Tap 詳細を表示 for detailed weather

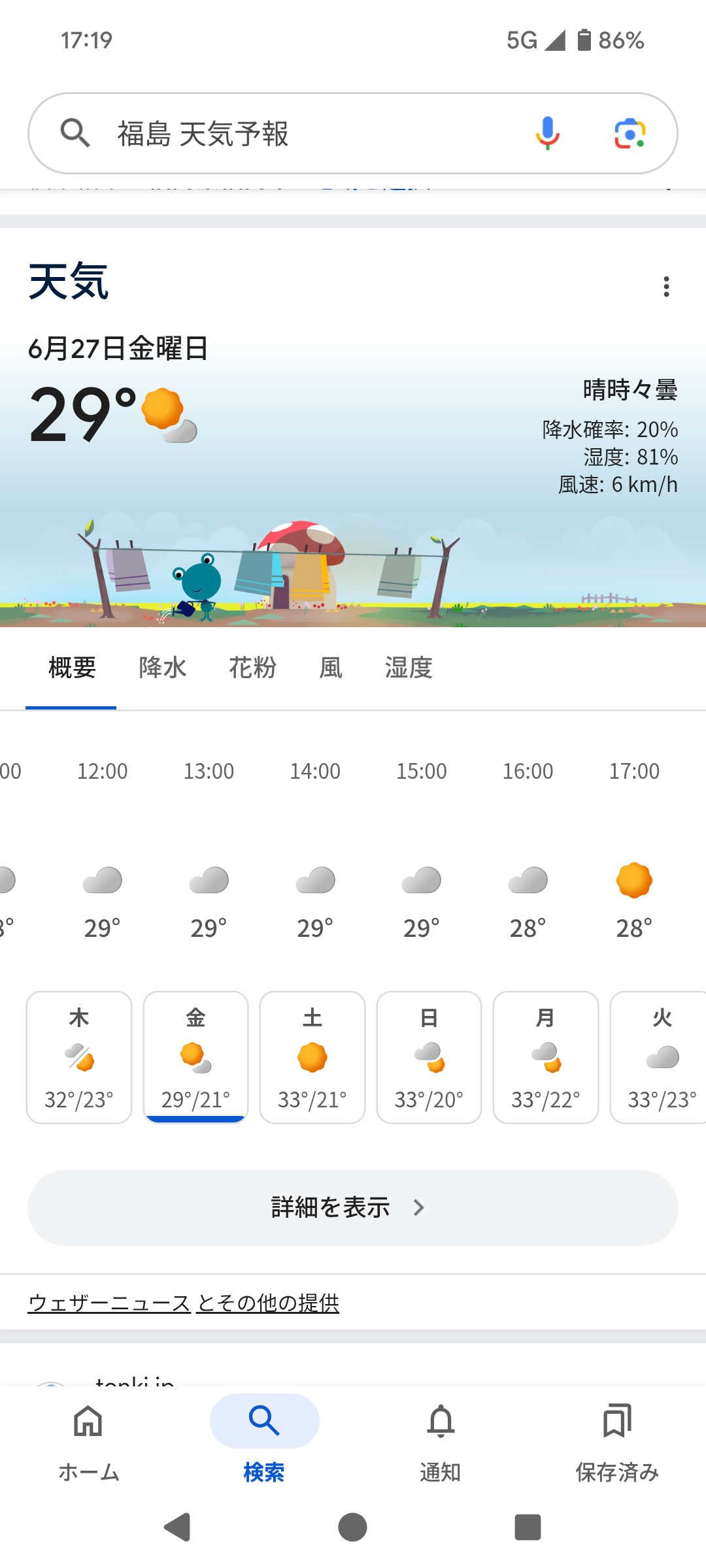coord(353,1207)
